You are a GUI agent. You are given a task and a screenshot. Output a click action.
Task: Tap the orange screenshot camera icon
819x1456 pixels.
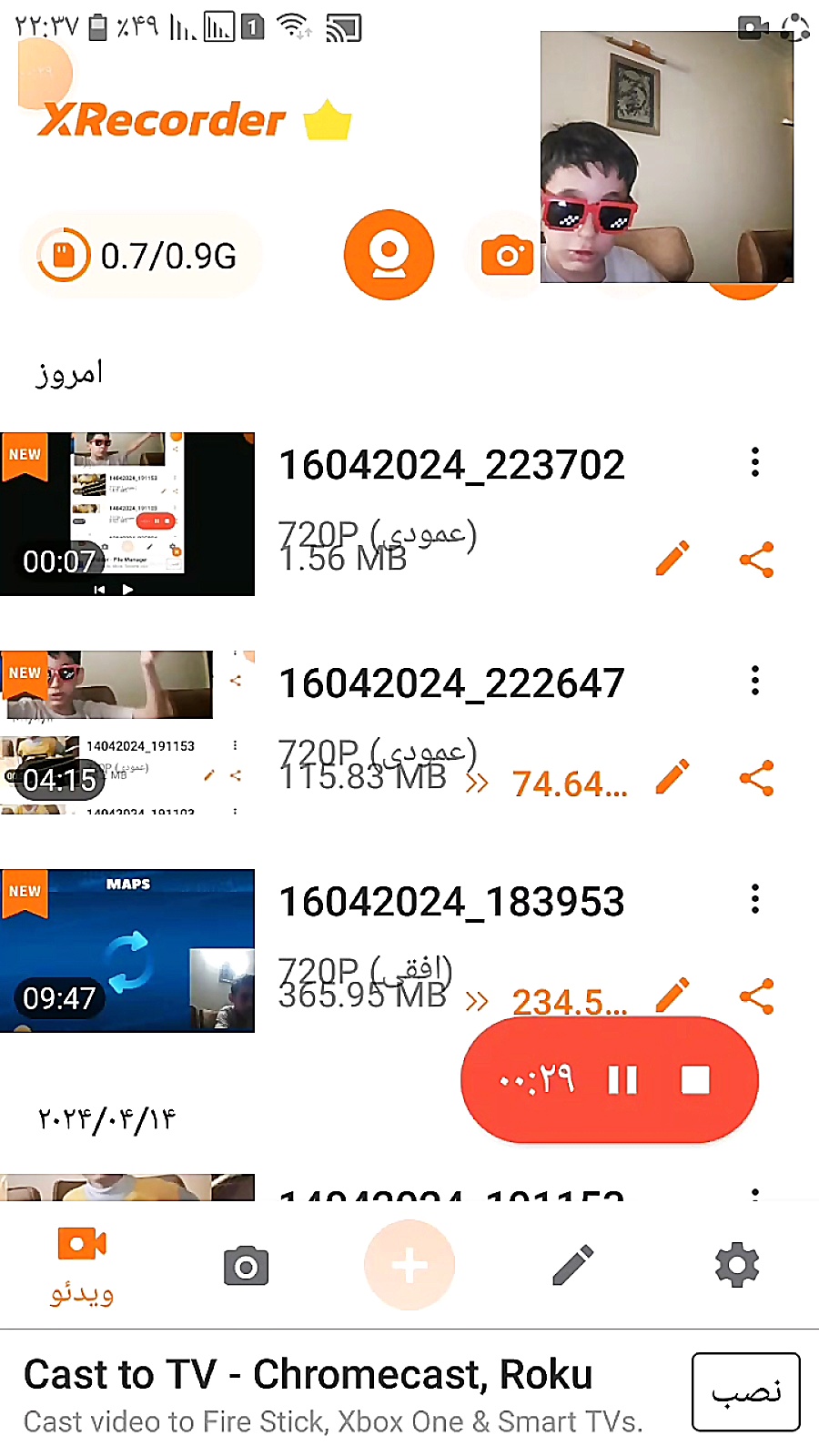(506, 256)
